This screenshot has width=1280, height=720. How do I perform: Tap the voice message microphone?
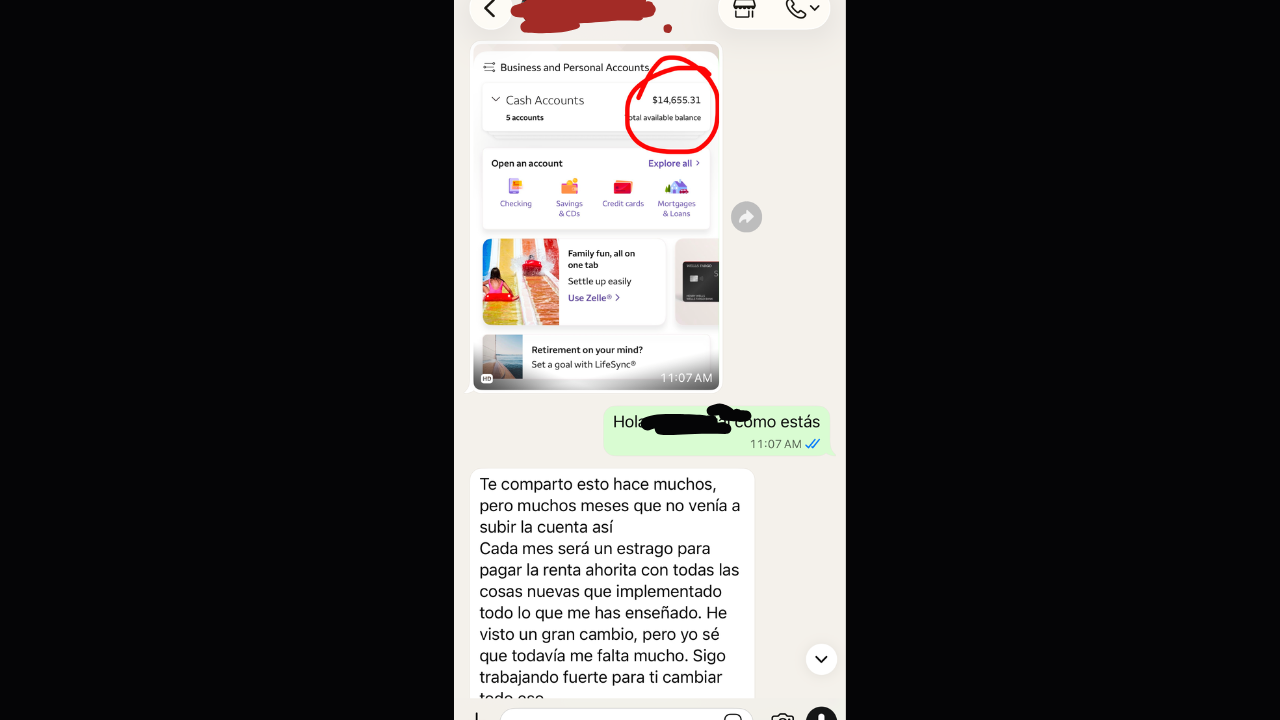[x=821, y=714]
